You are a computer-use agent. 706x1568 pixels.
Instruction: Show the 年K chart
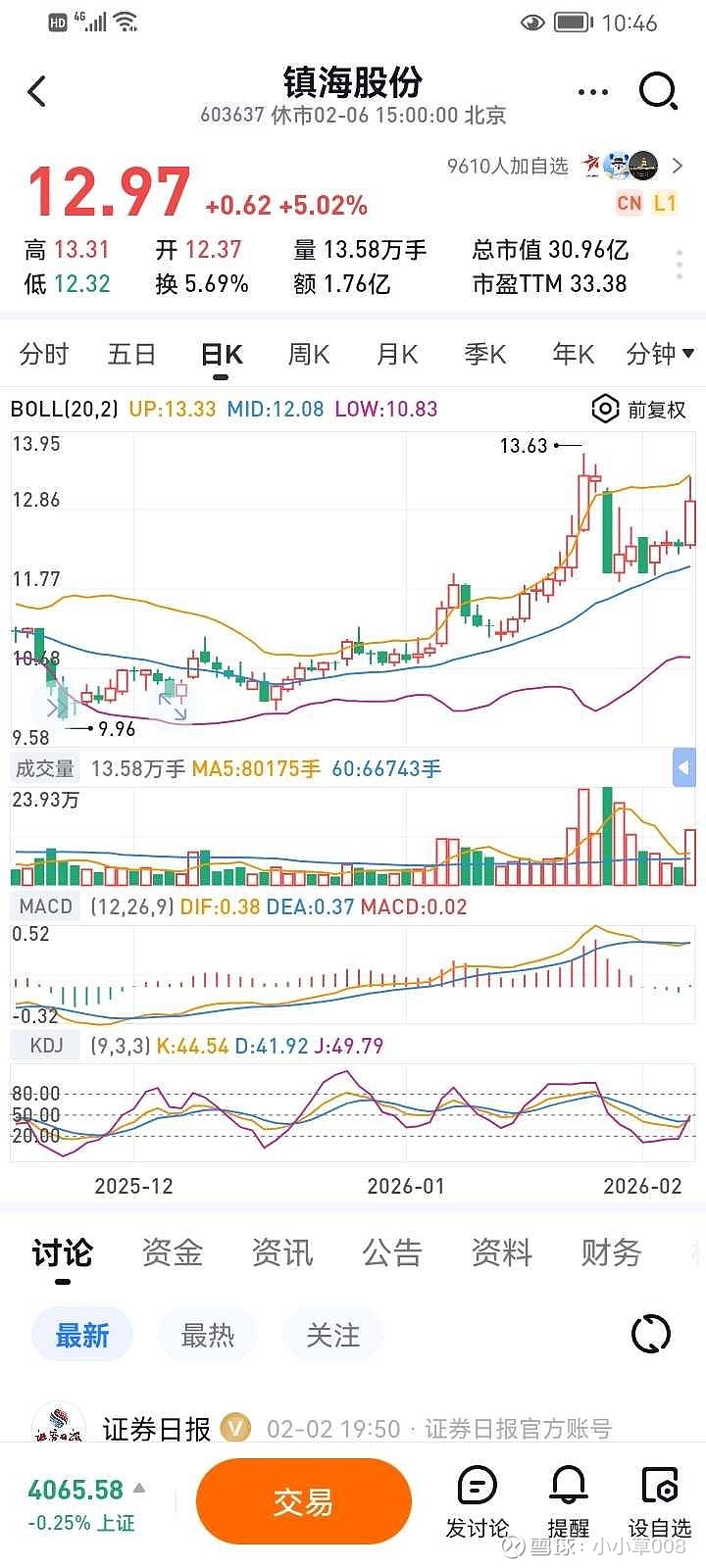coord(573,354)
